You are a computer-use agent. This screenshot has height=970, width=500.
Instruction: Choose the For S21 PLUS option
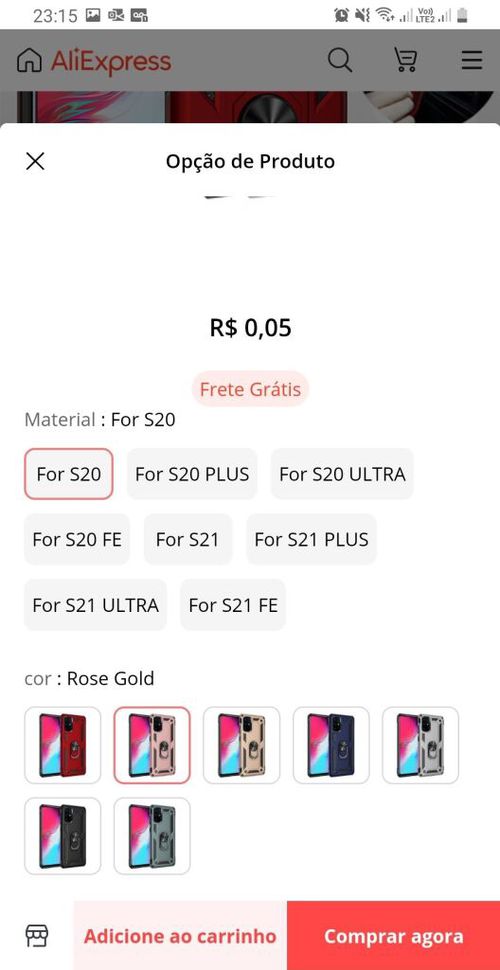coord(311,539)
